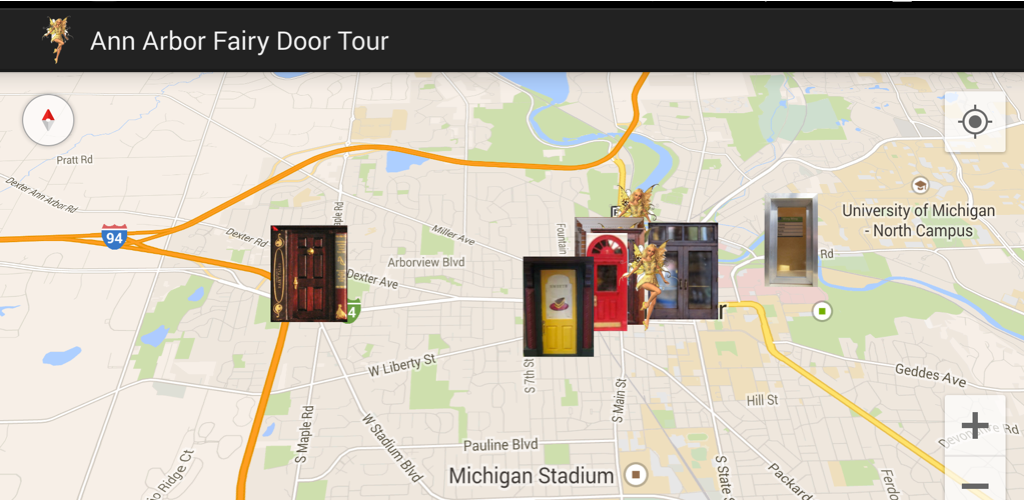1024x500 pixels.
Task: Open the silver door marker near North Campus
Action: point(790,240)
